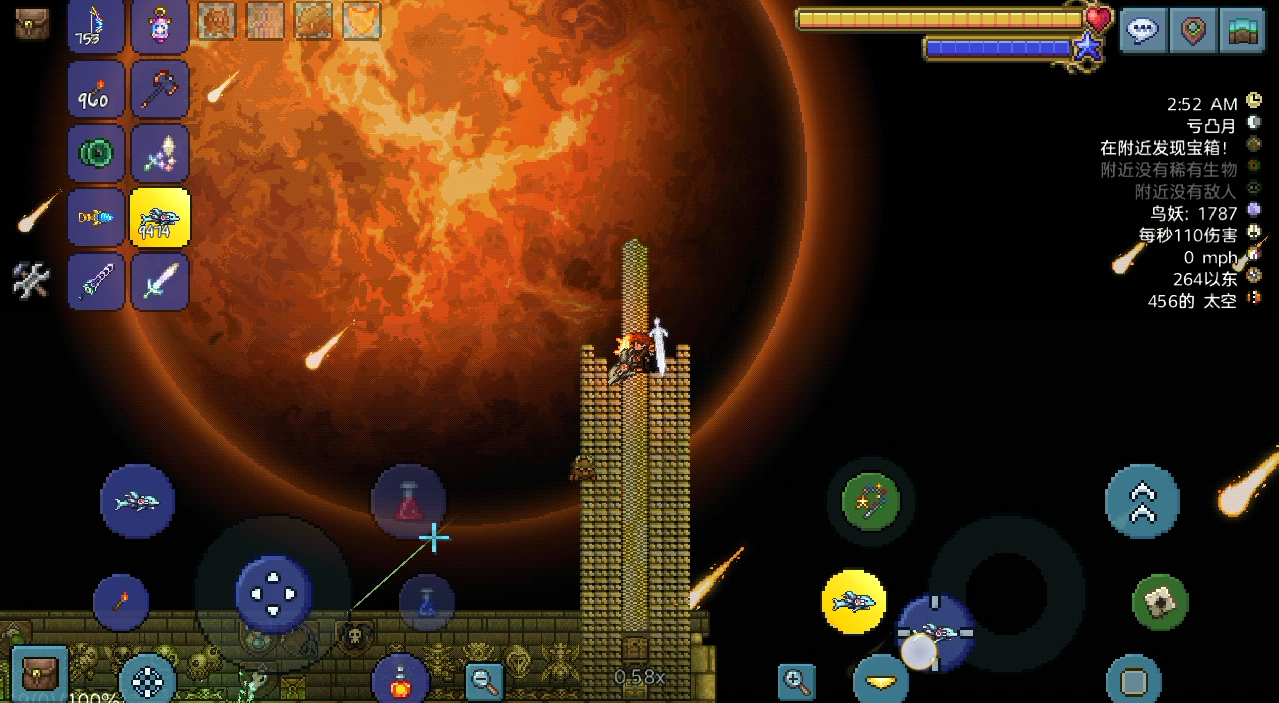Open the crossed tools settings icon

[x=31, y=280]
